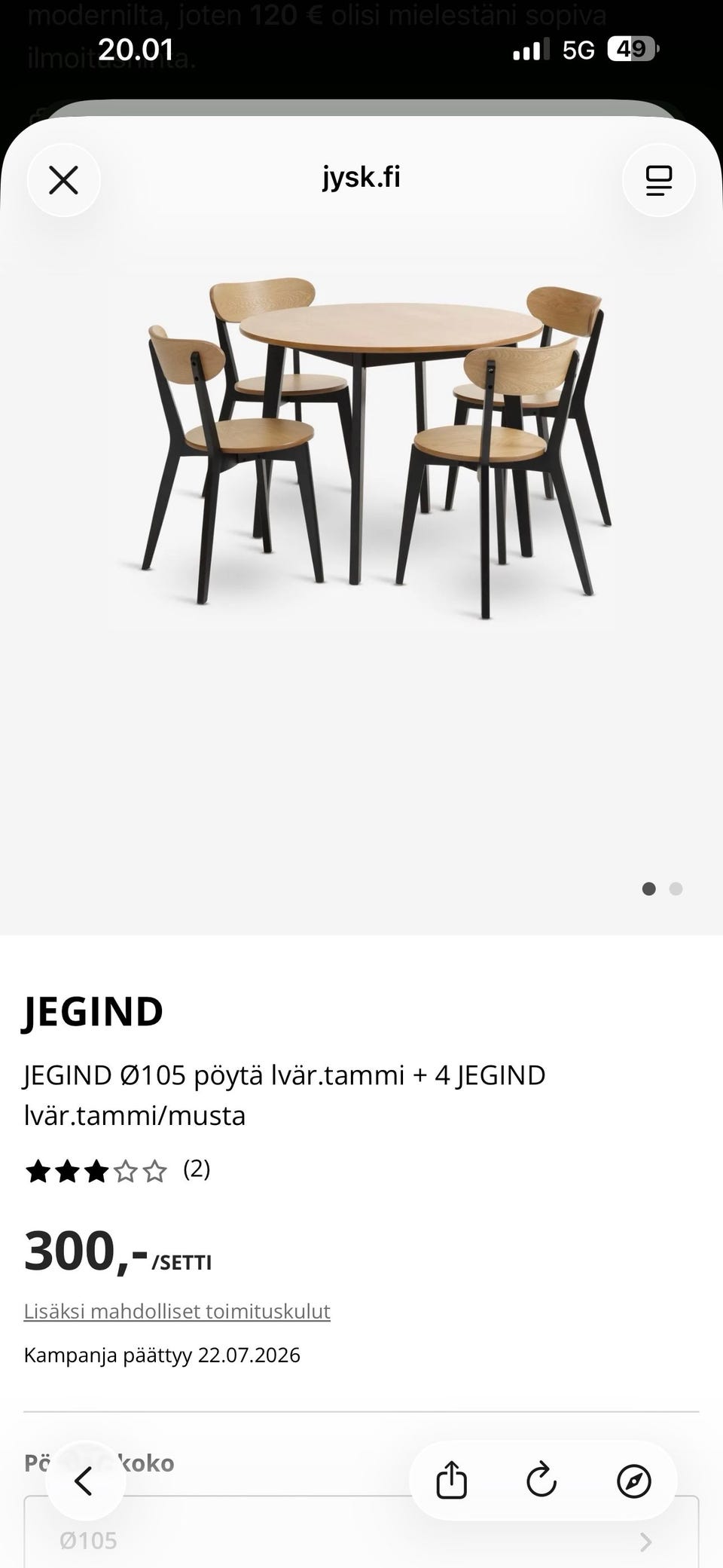Open the product star rating reviews
The height and width of the screenshot is (1568, 723).
tap(117, 1171)
